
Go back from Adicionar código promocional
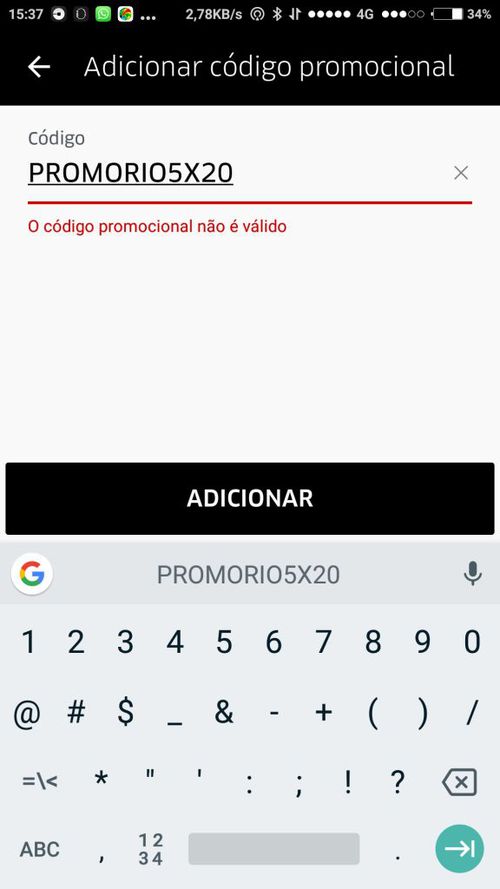39,67
